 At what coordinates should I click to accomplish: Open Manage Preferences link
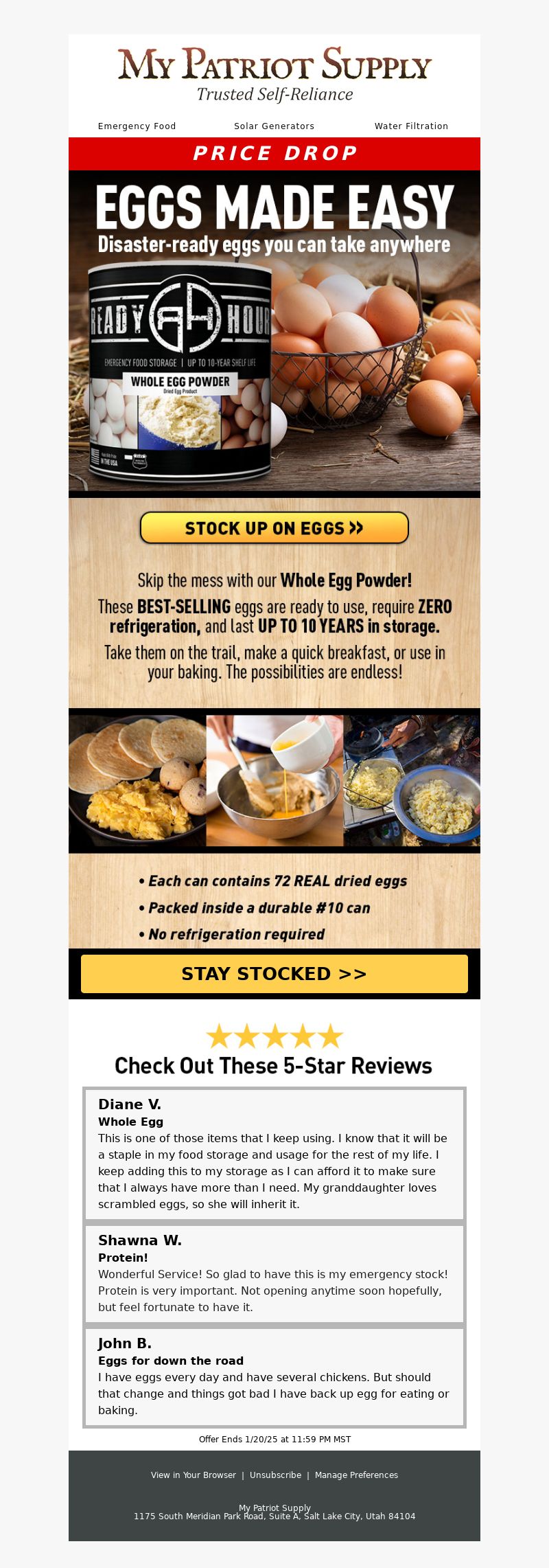356,1475
